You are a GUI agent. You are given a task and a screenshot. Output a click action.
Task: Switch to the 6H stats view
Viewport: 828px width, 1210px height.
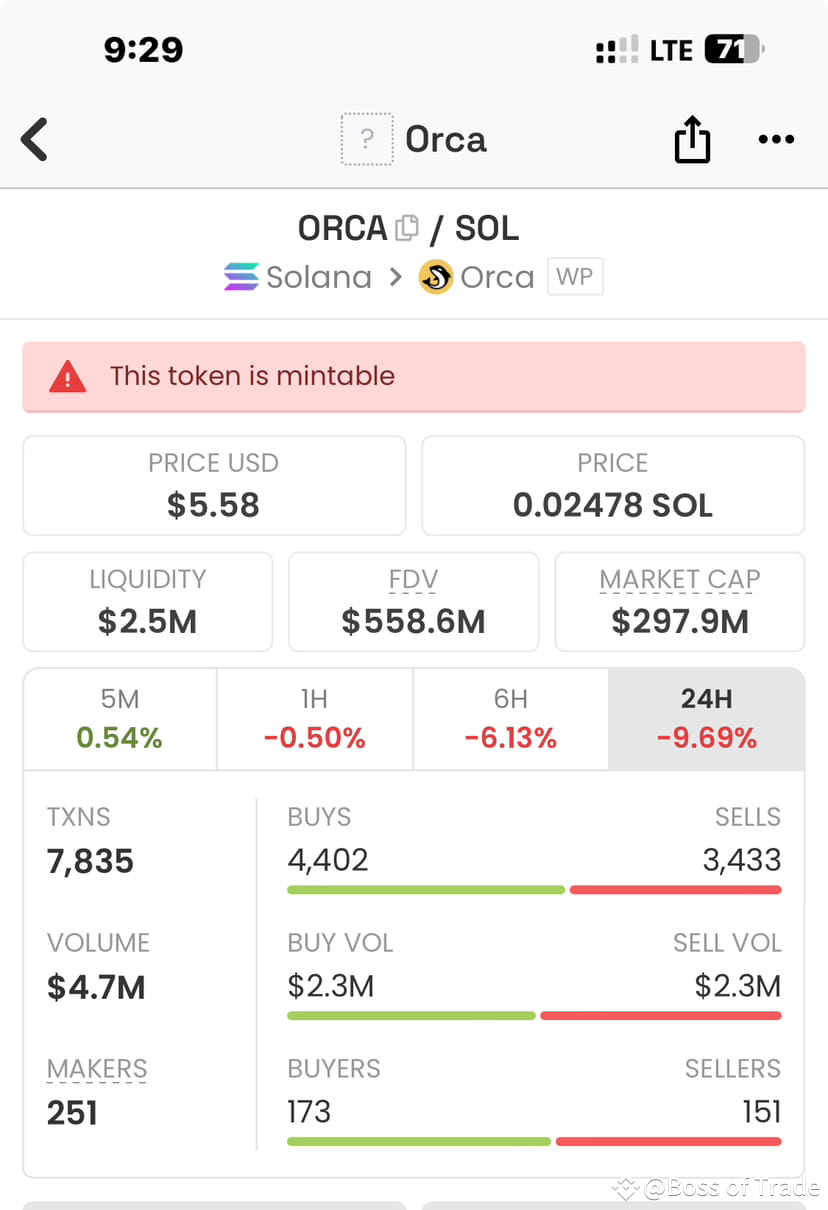point(510,718)
